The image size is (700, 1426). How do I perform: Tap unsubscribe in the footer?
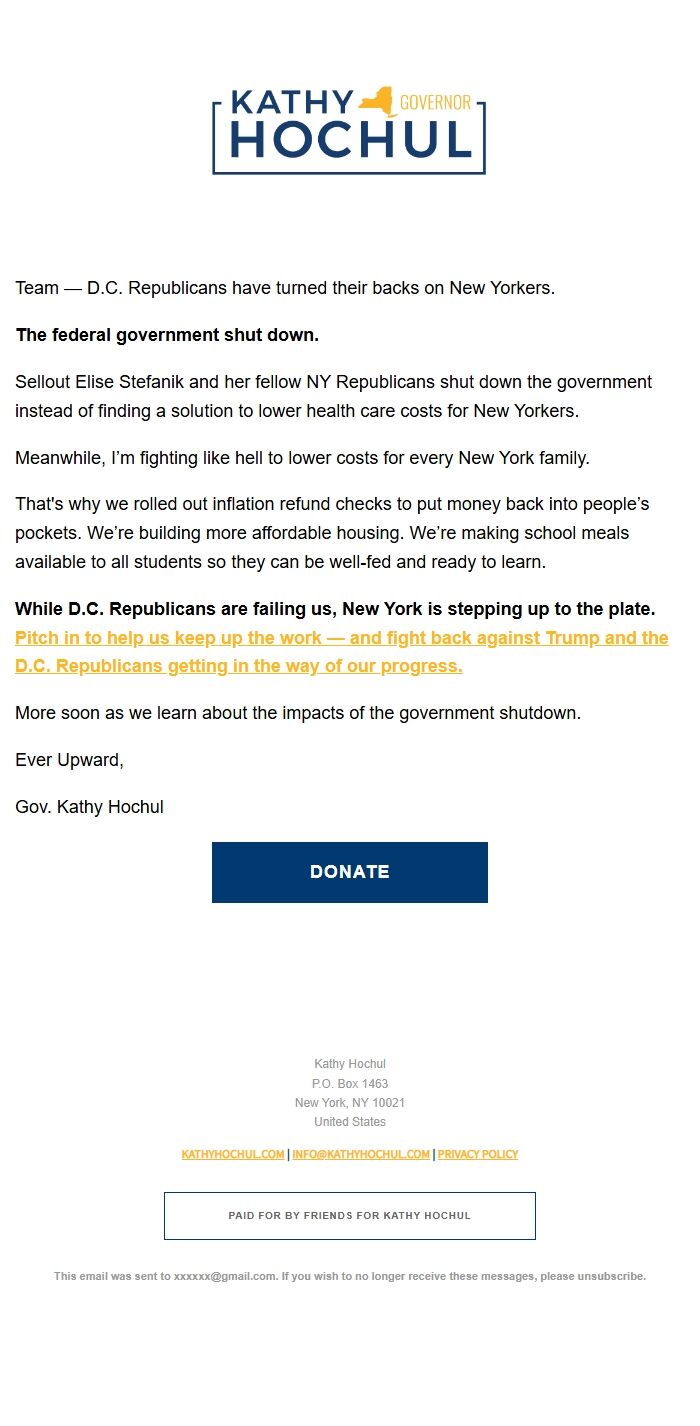pyautogui.click(x=610, y=1276)
